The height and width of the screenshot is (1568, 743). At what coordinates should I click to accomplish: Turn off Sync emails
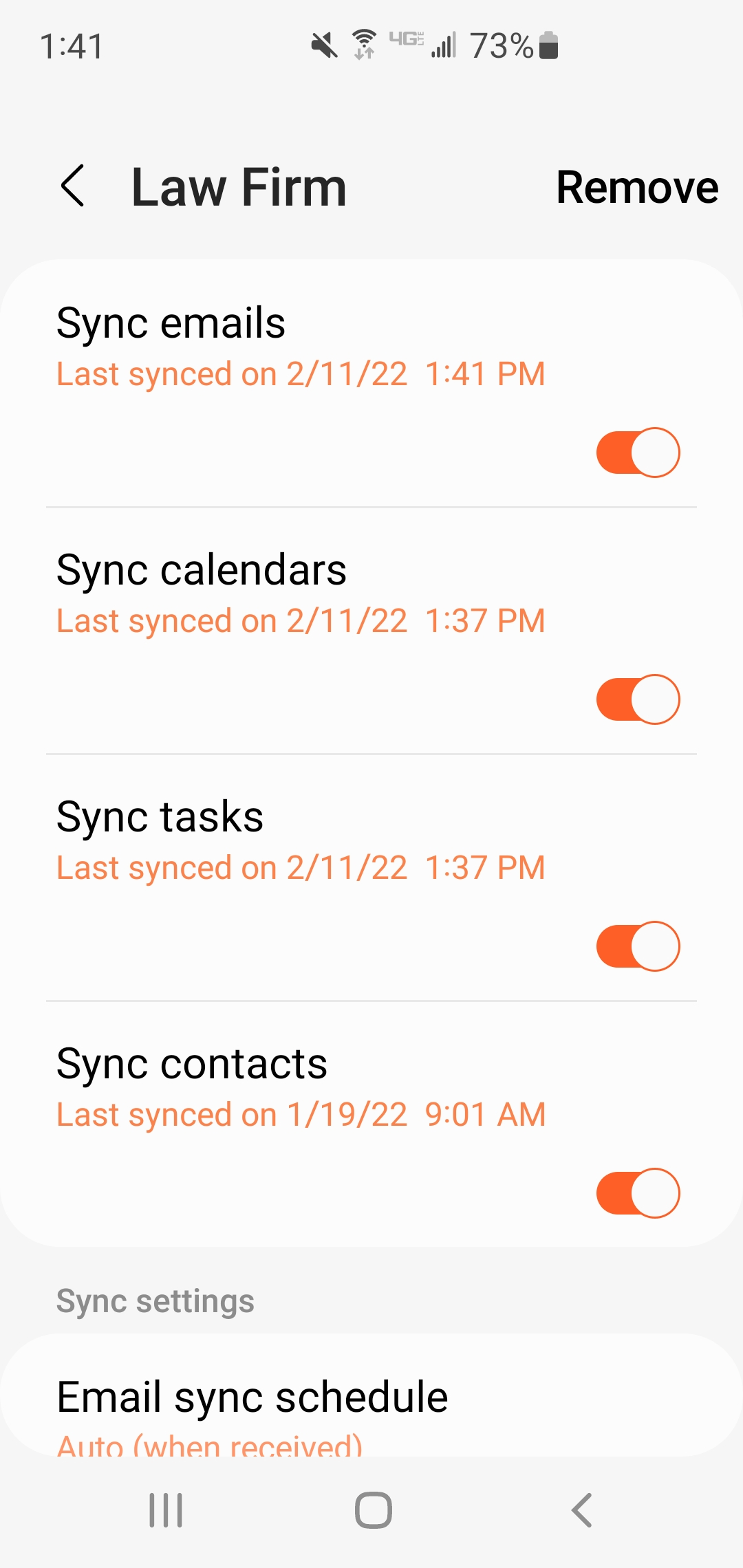click(638, 453)
